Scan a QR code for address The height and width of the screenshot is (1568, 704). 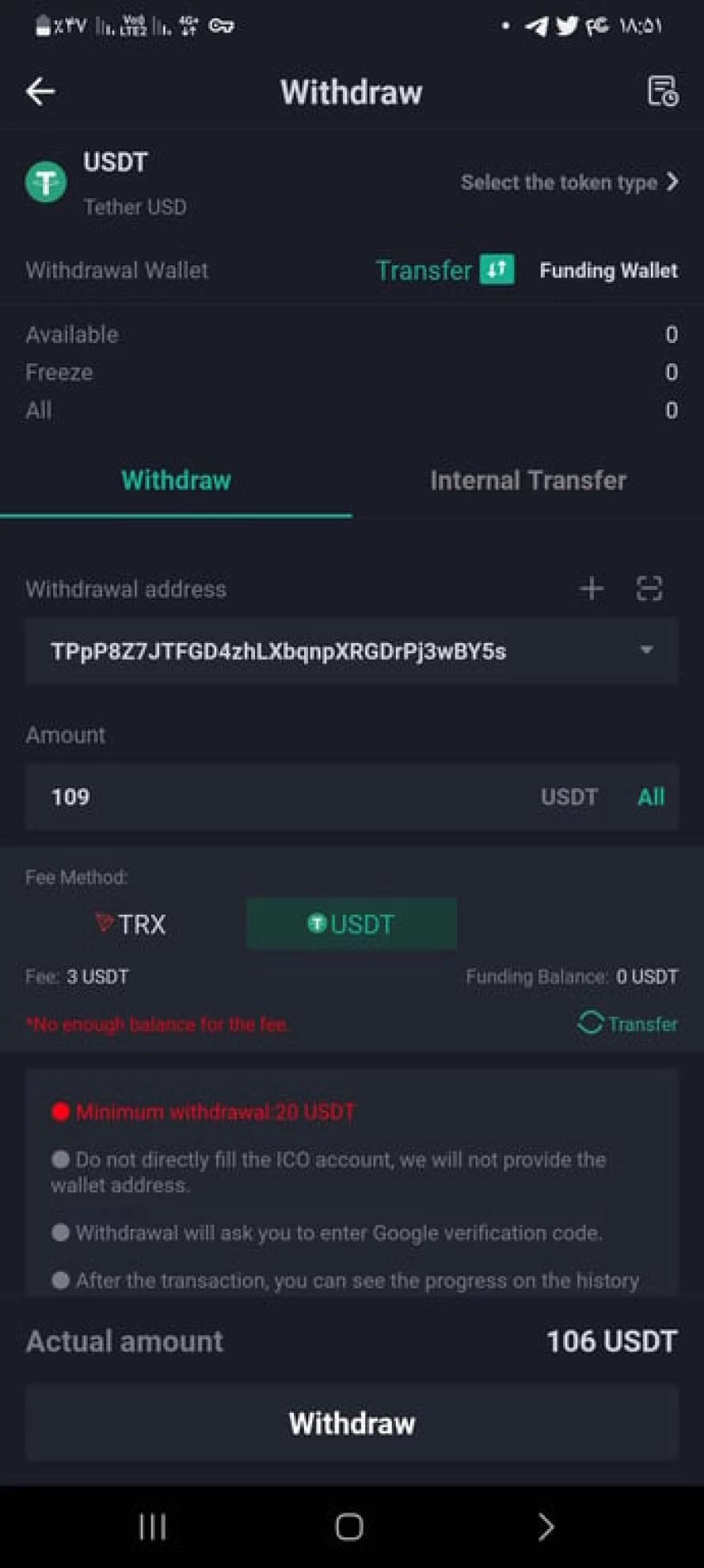click(x=649, y=588)
